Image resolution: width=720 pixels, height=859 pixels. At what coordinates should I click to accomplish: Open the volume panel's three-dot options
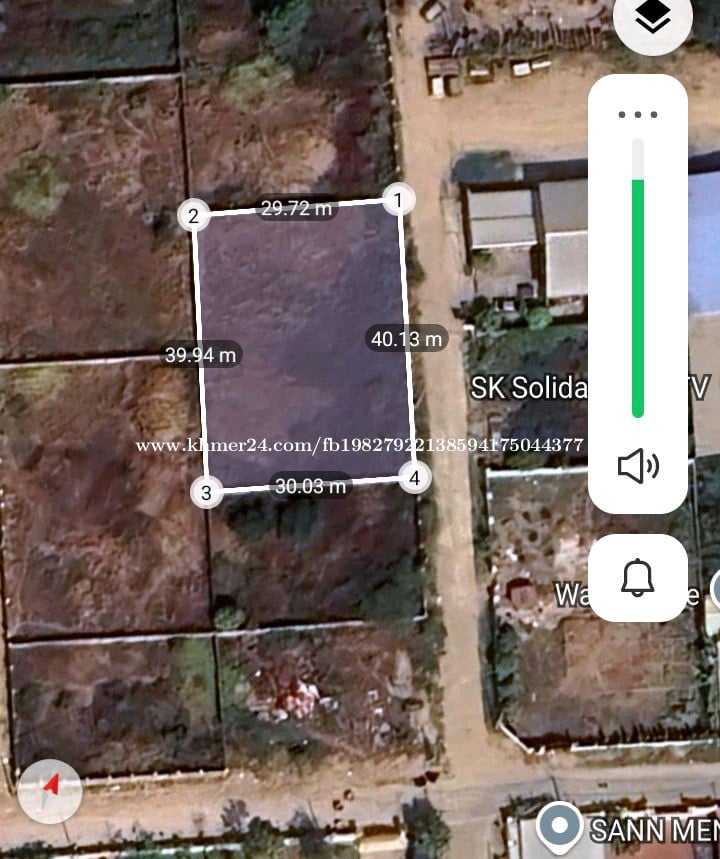coord(637,114)
